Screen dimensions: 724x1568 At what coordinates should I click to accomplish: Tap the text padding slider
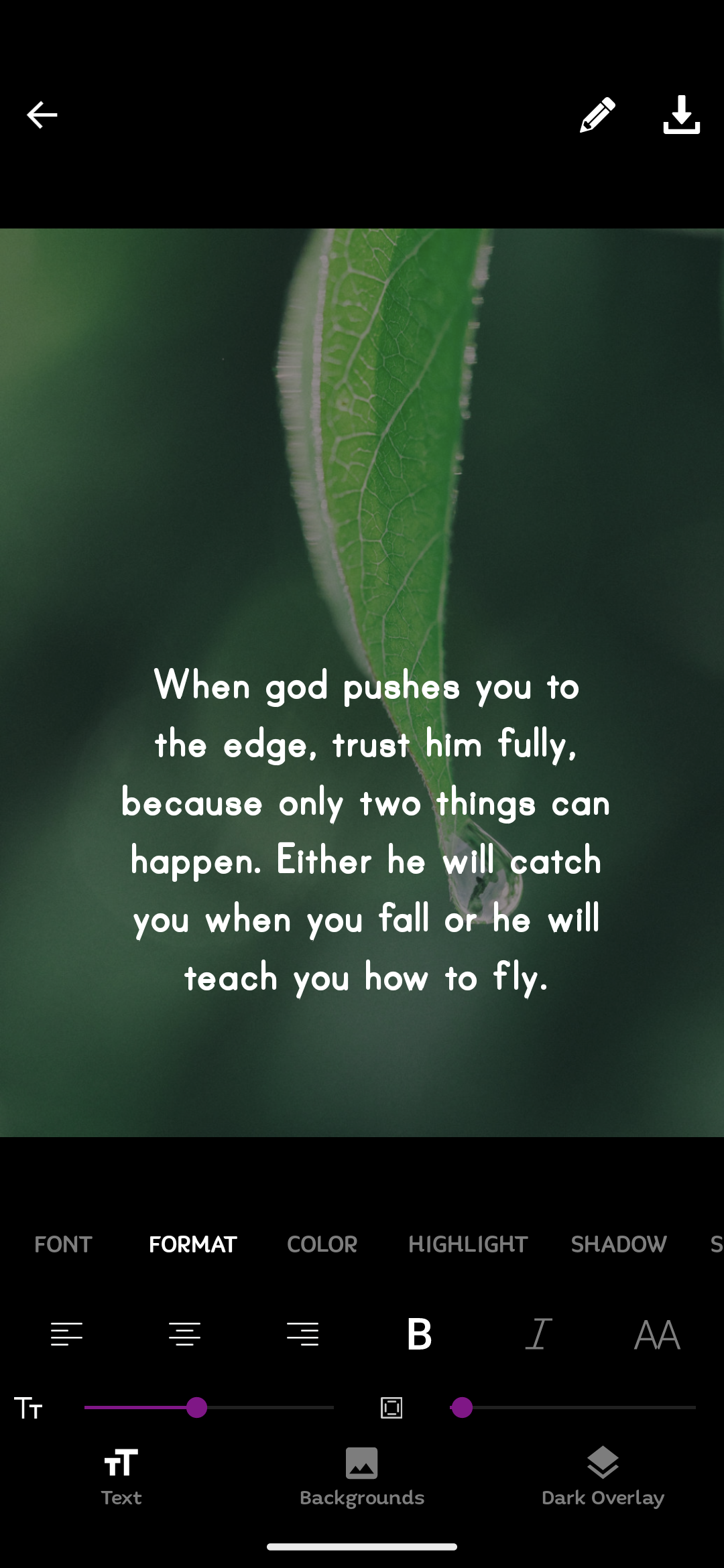click(x=573, y=1408)
